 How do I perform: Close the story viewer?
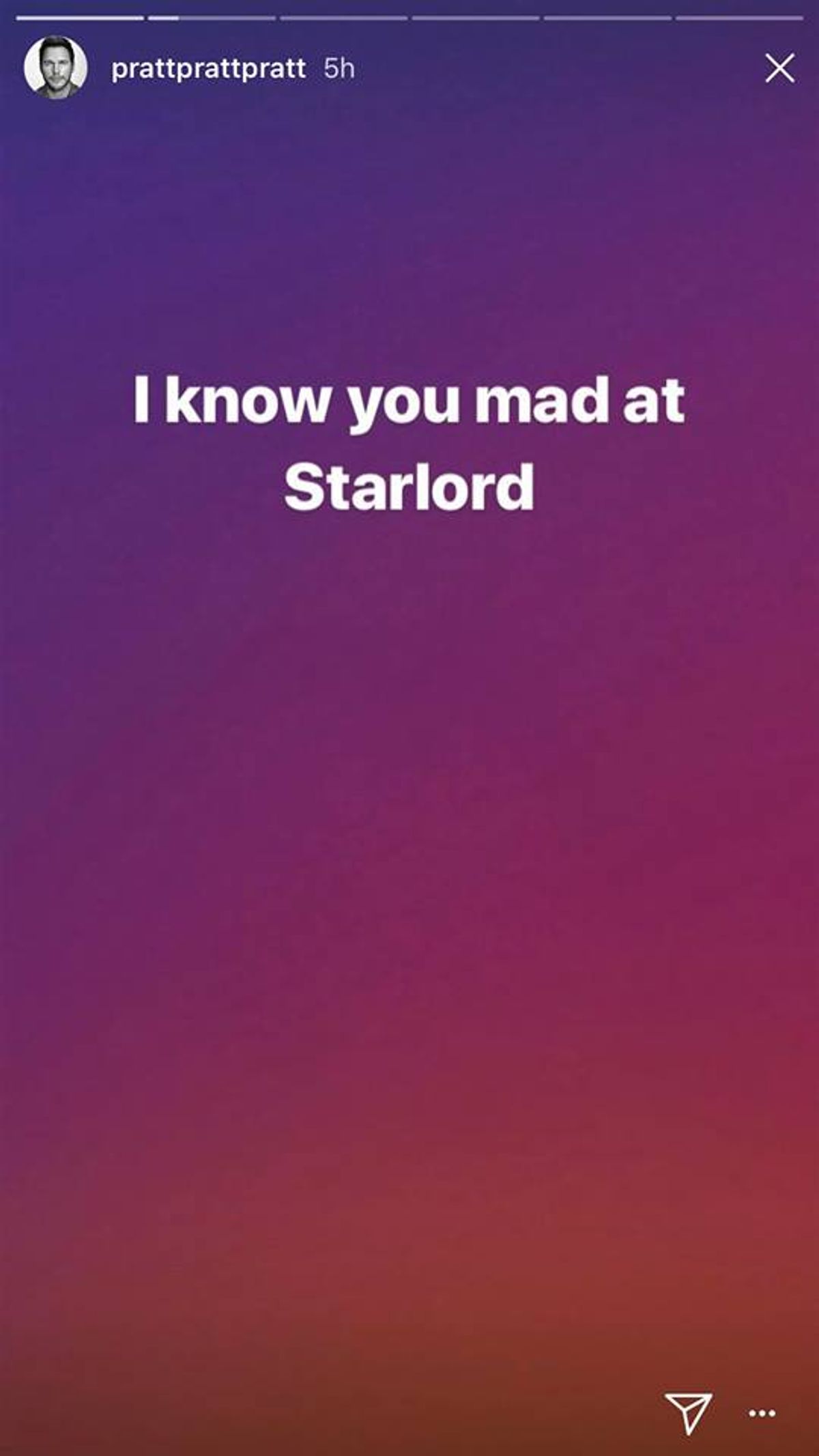tap(779, 68)
